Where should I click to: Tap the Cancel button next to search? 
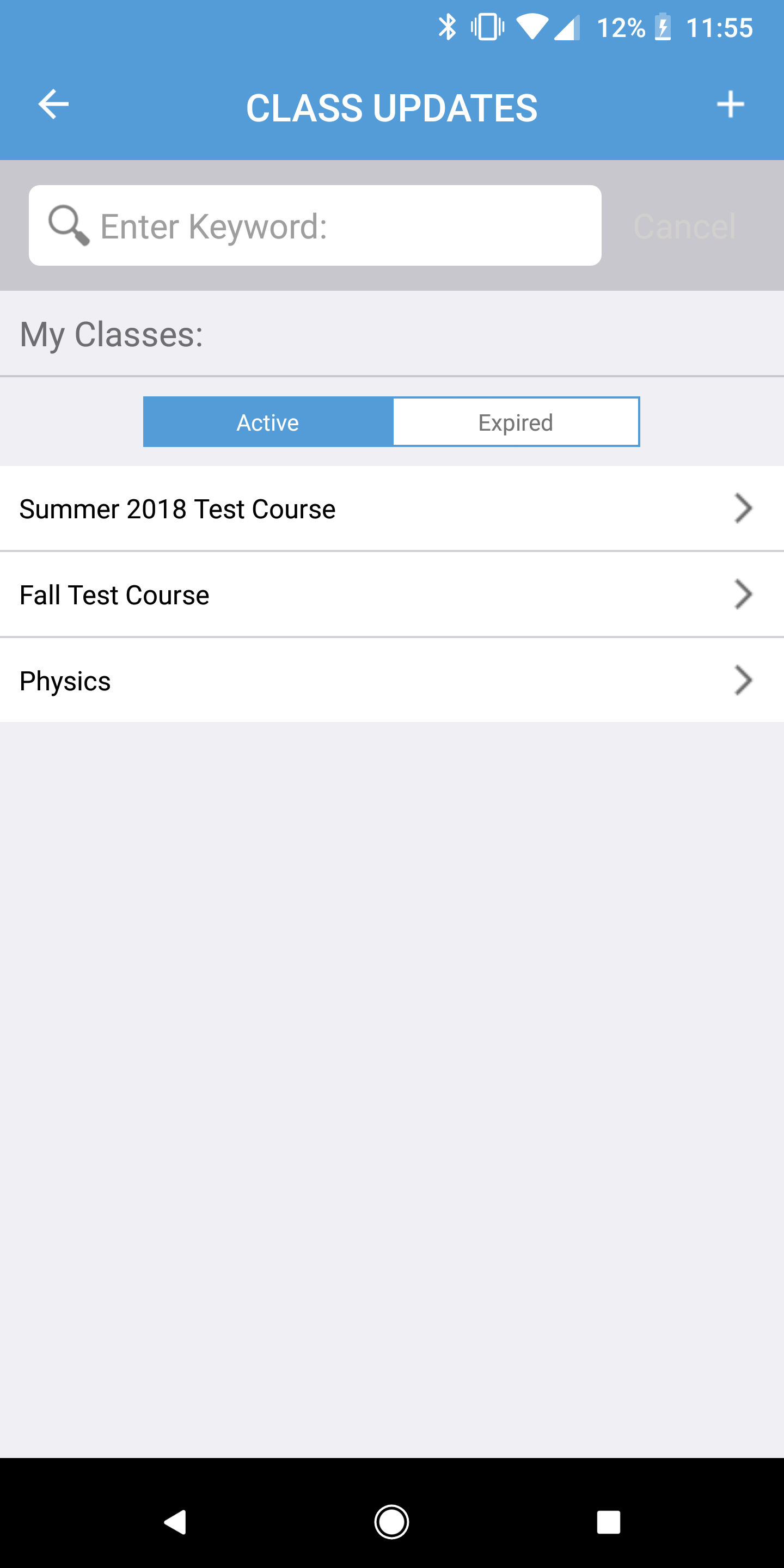[x=684, y=225]
